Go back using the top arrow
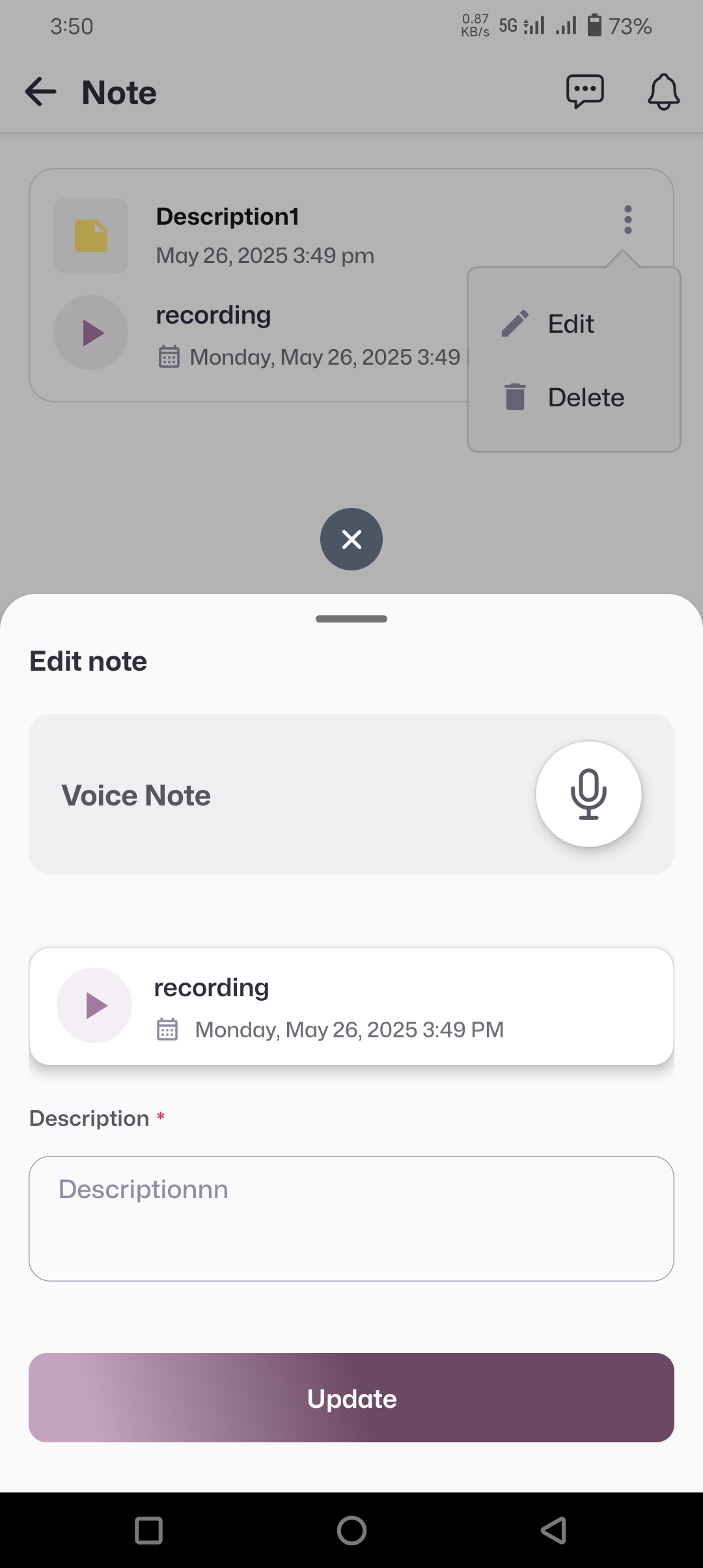Viewport: 703px width, 1568px height. [x=40, y=92]
